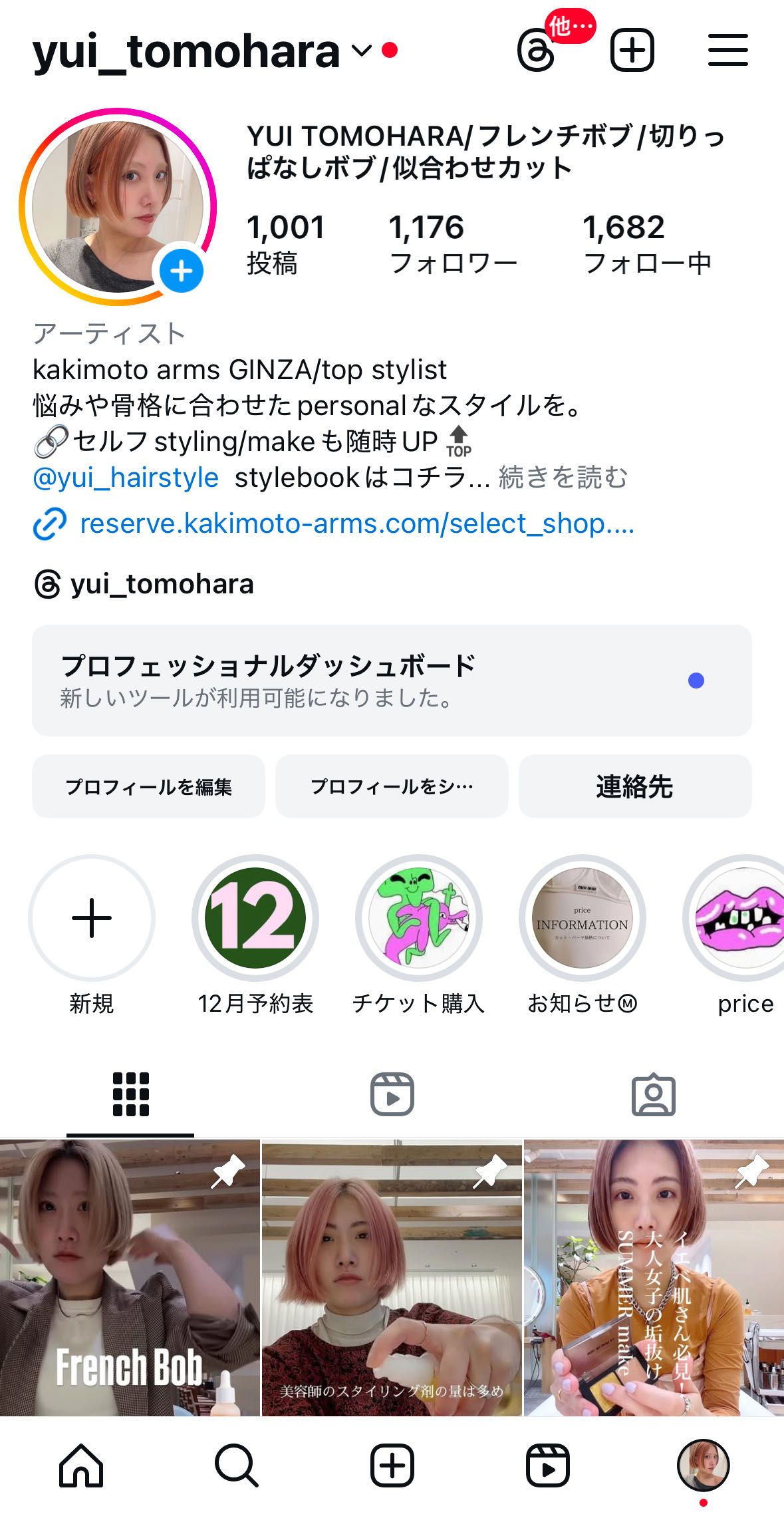Image resolution: width=784 pixels, height=1534 pixels.
Task: Open the French Bob pinned post
Action: coord(130,1277)
